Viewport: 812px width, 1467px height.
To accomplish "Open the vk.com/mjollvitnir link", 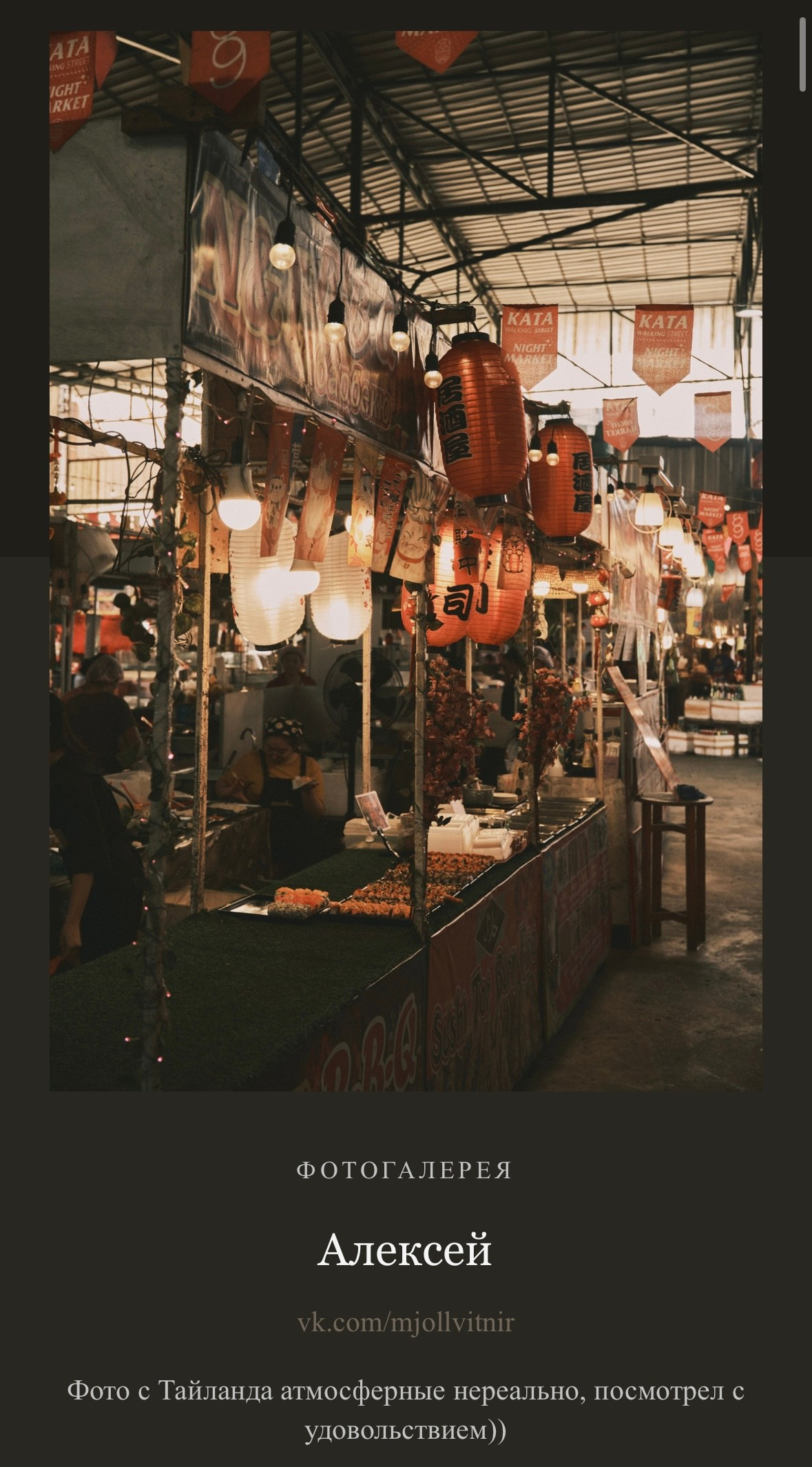I will click(x=406, y=1322).
